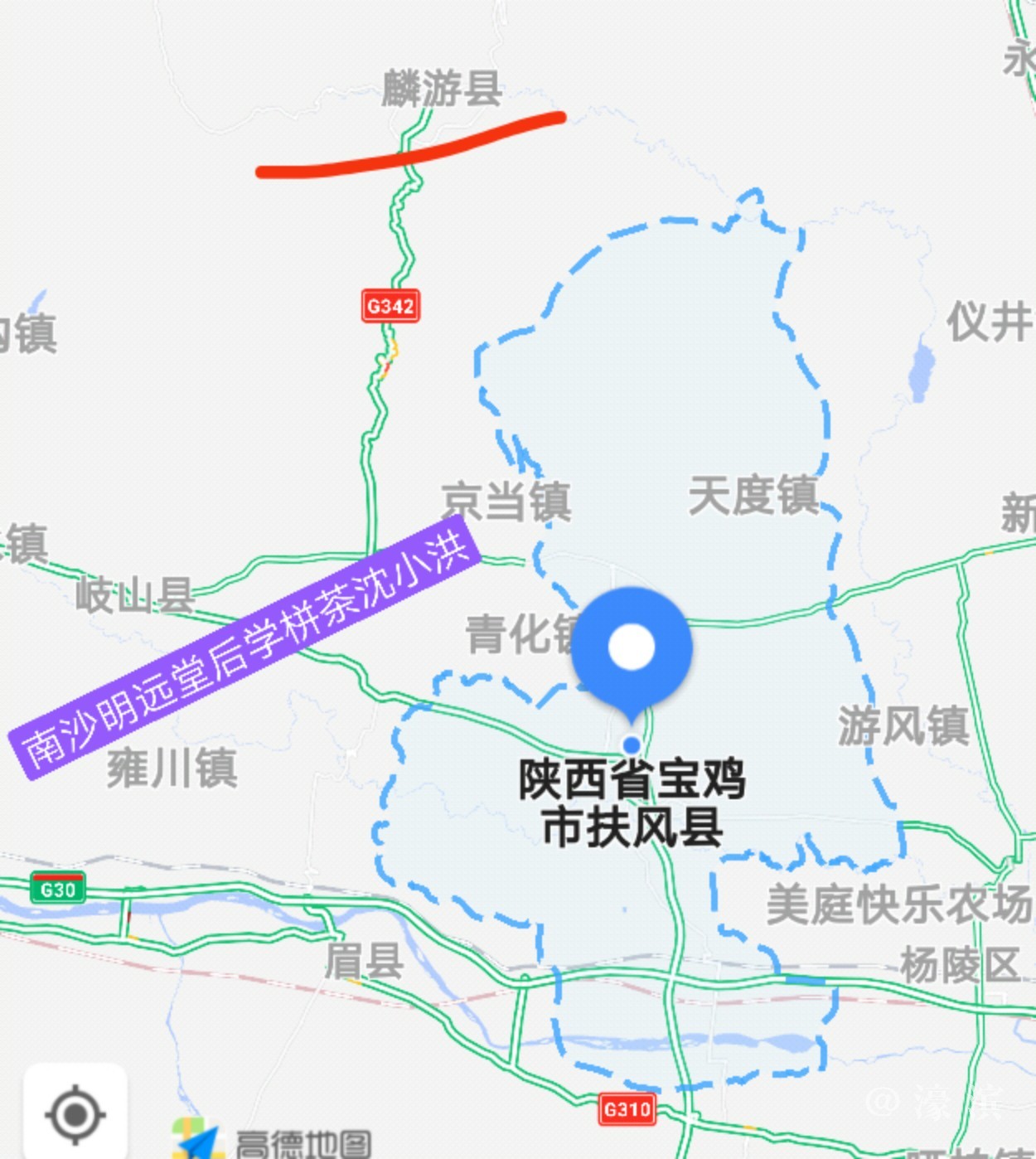This screenshot has height=1159, width=1036.
Task: Tap the locate-me button
Action: tap(75, 1113)
